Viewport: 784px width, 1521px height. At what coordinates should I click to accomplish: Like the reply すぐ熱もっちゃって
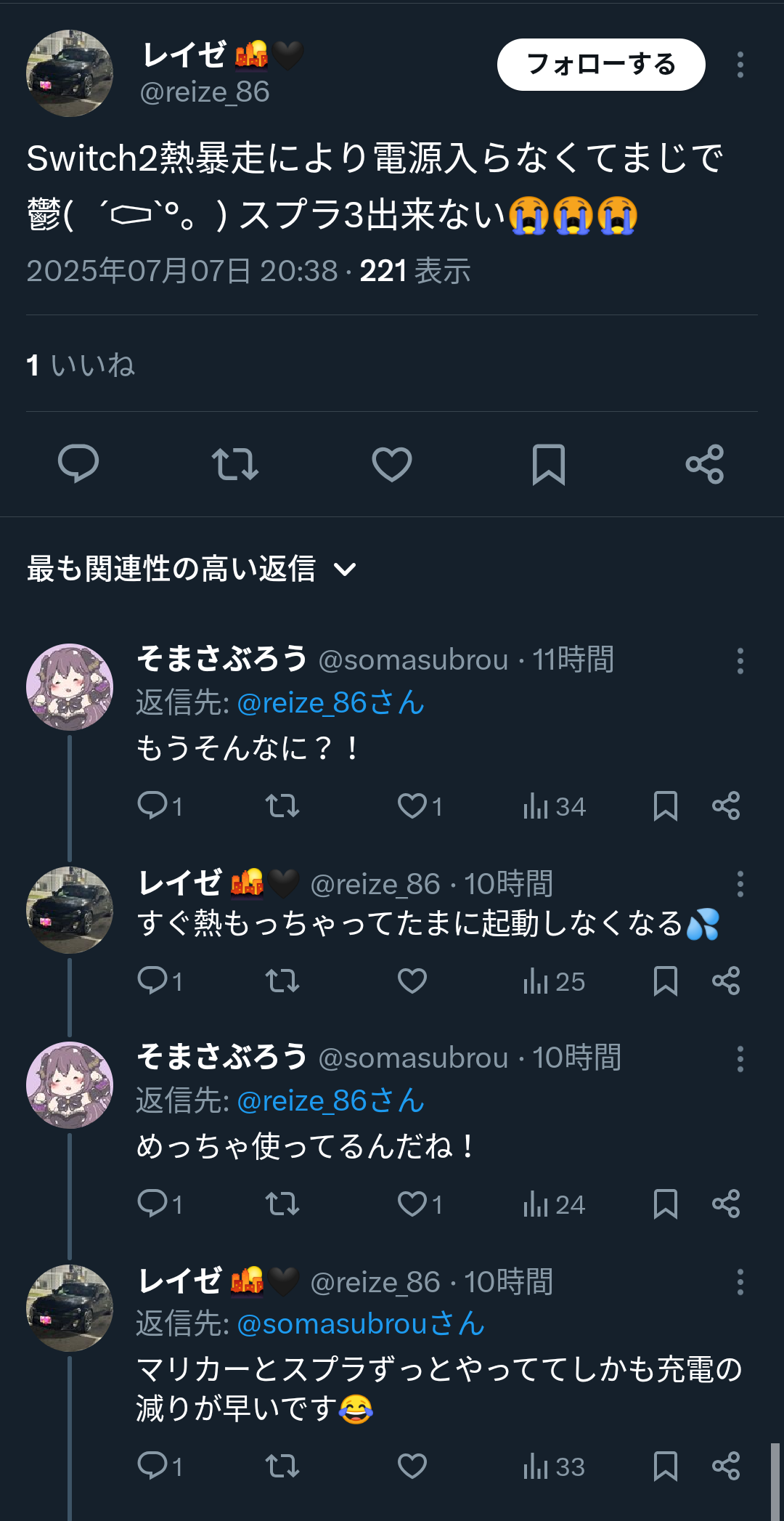click(412, 981)
